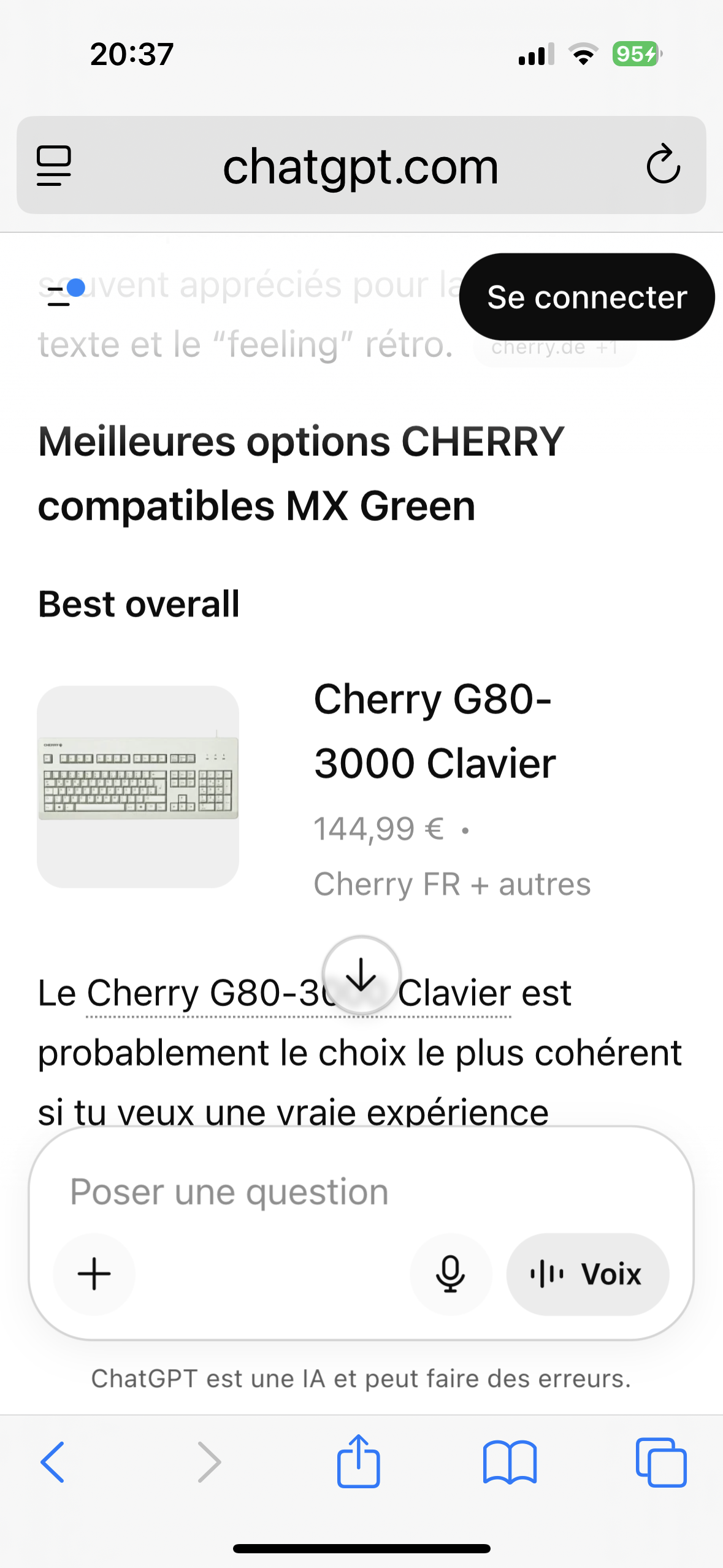Screen dimensions: 723x1568
Task: Open the cherry.de source chip
Action: pyautogui.click(x=554, y=348)
